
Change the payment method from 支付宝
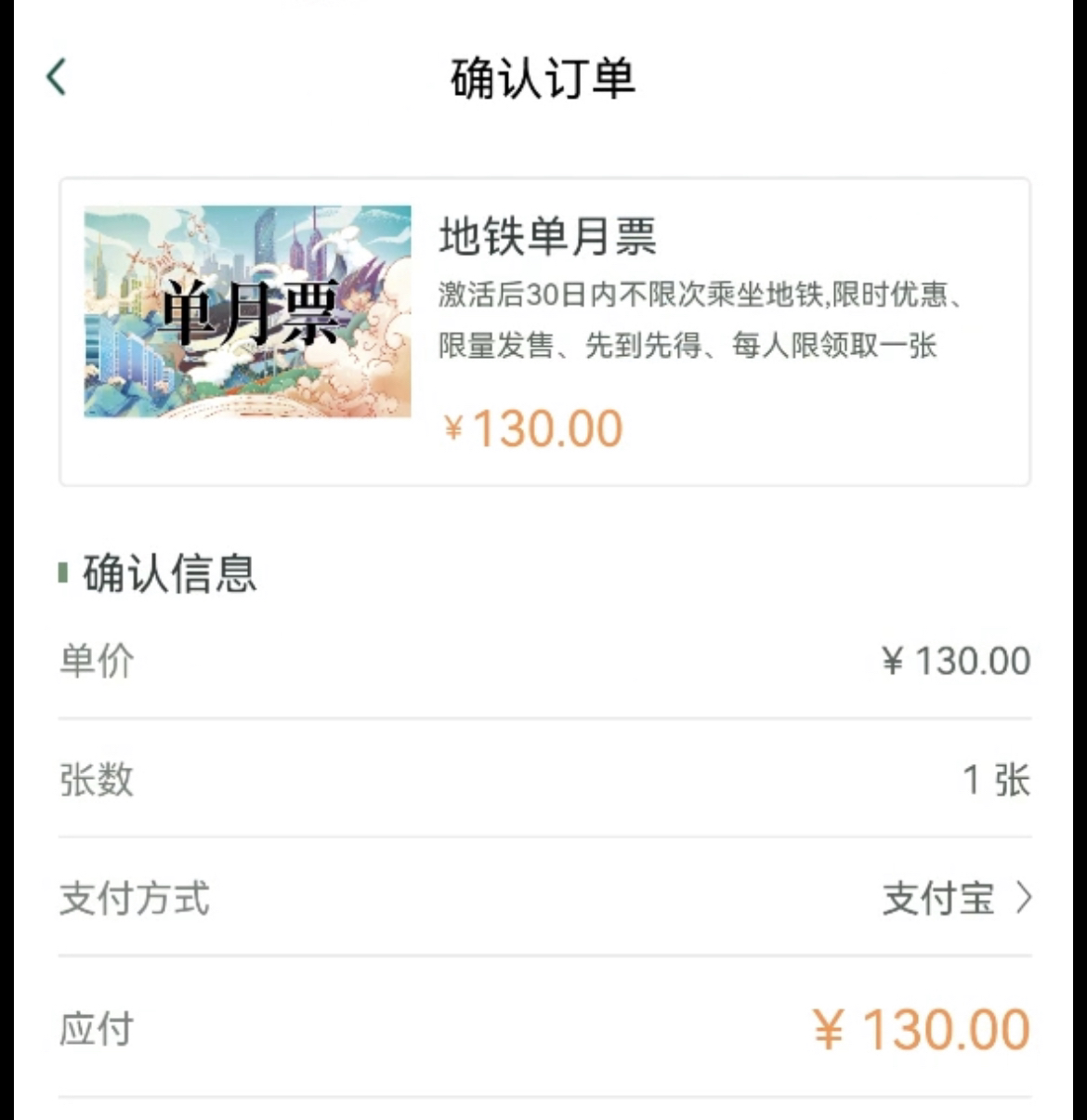[x=957, y=899]
